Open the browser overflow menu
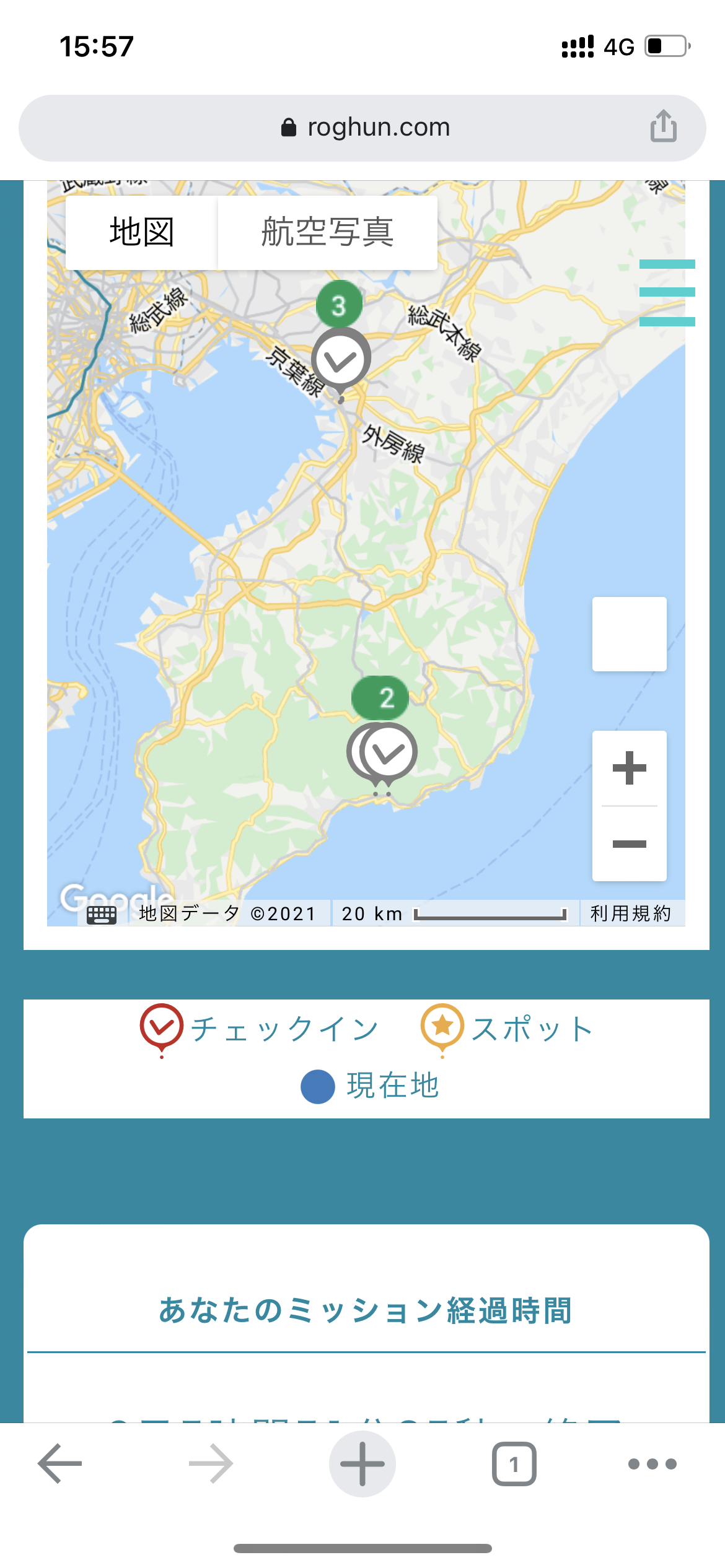 pos(652,1464)
